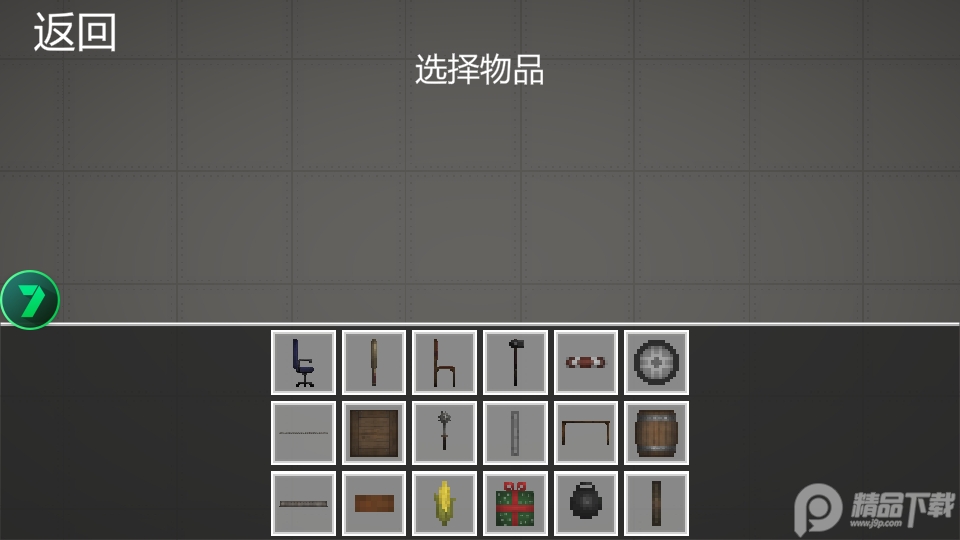Select the wheel item
960x540 pixels.
(x=656, y=362)
